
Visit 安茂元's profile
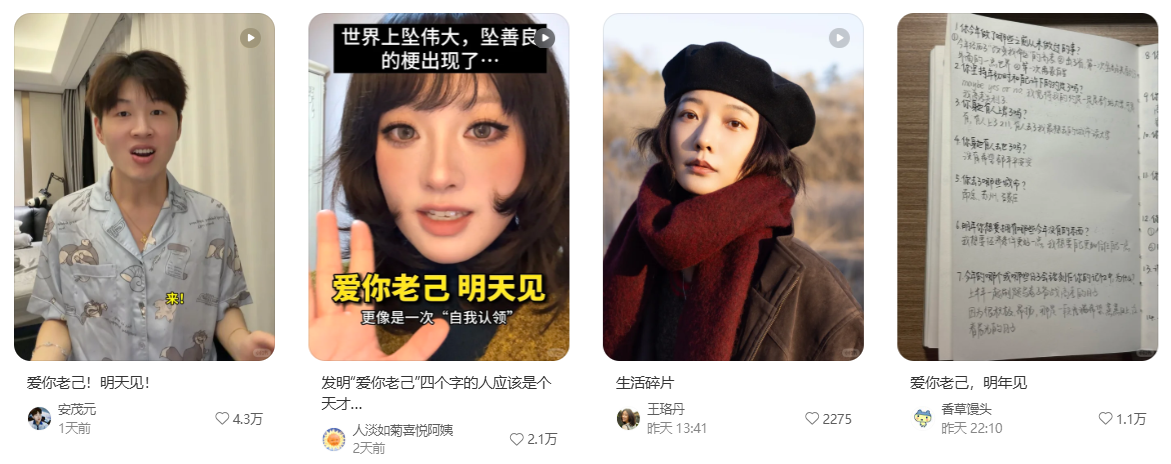click(77, 409)
